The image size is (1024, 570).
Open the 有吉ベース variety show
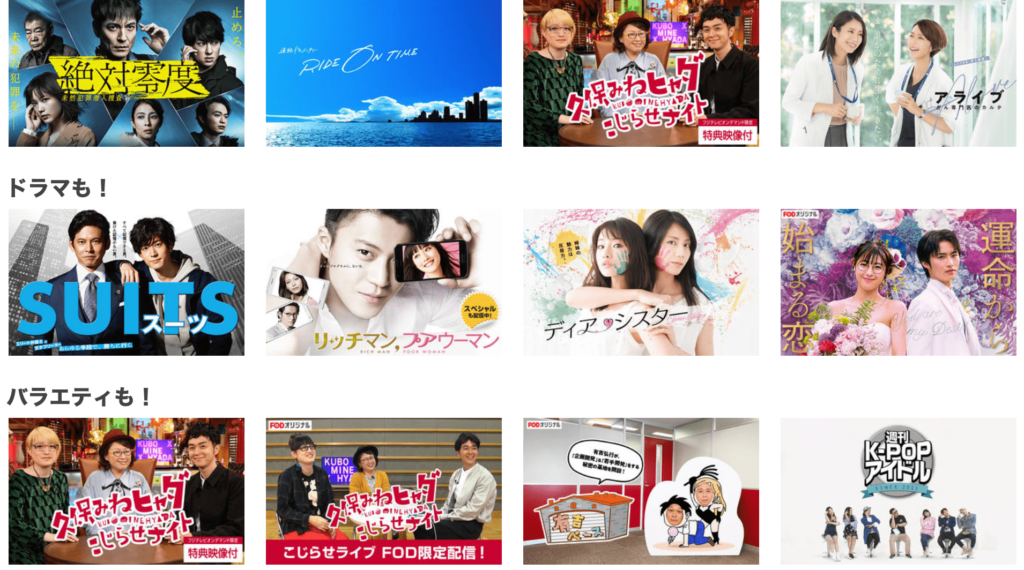point(641,491)
